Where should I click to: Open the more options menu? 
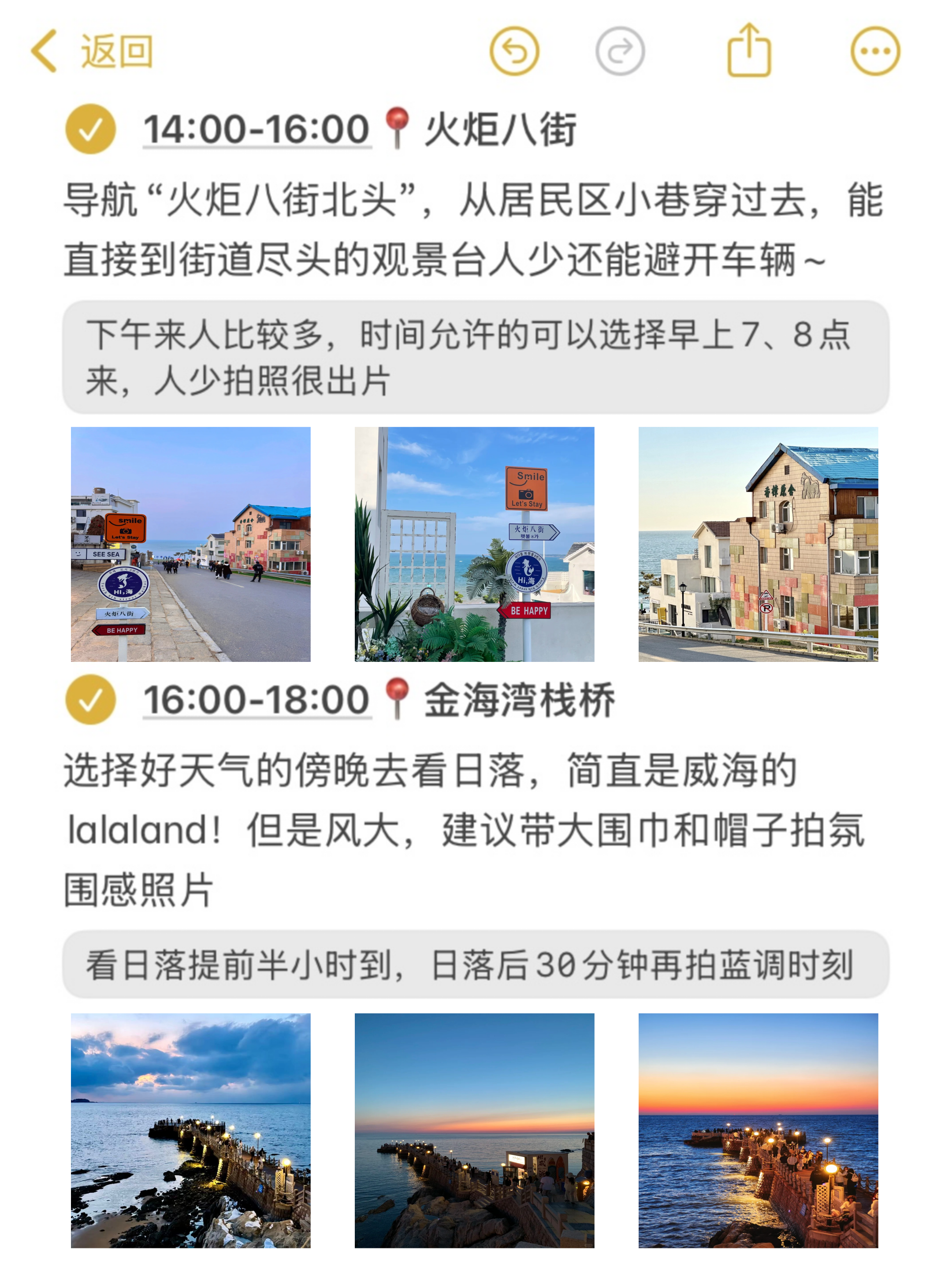tap(874, 52)
